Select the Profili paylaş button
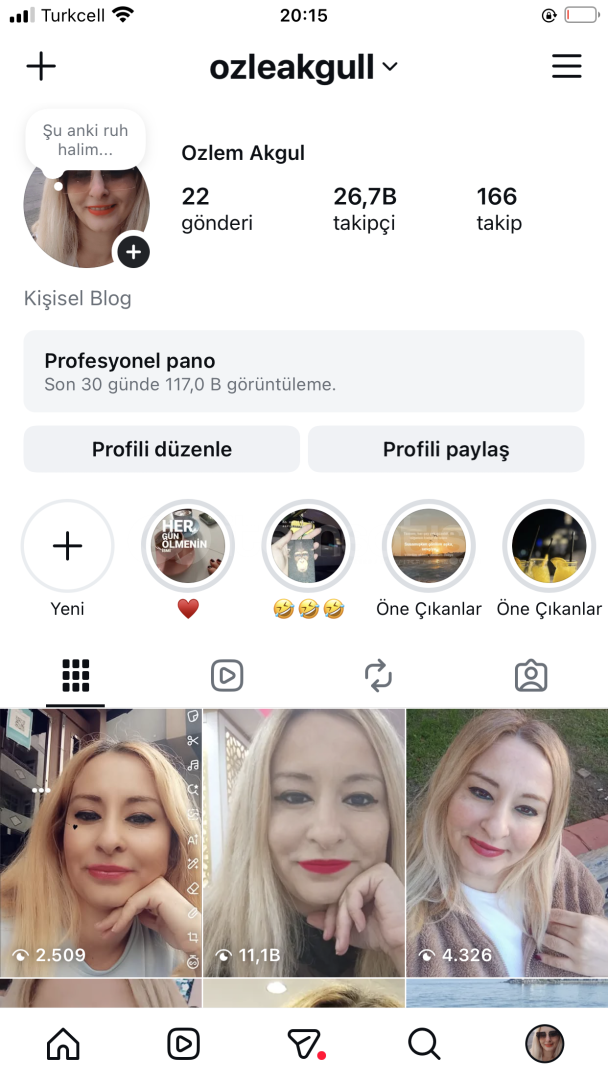608x1080 pixels. pos(446,449)
